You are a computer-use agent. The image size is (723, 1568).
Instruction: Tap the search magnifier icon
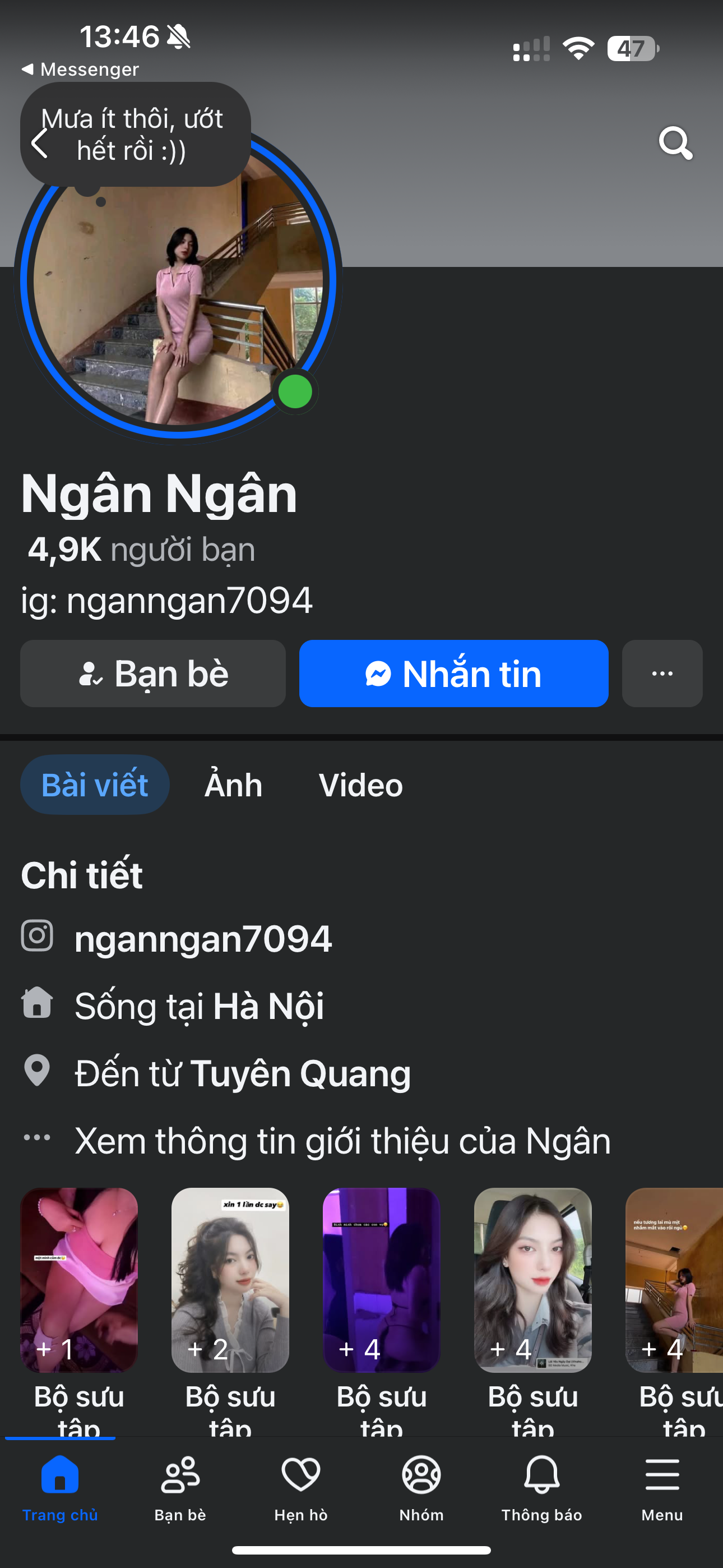point(675,144)
